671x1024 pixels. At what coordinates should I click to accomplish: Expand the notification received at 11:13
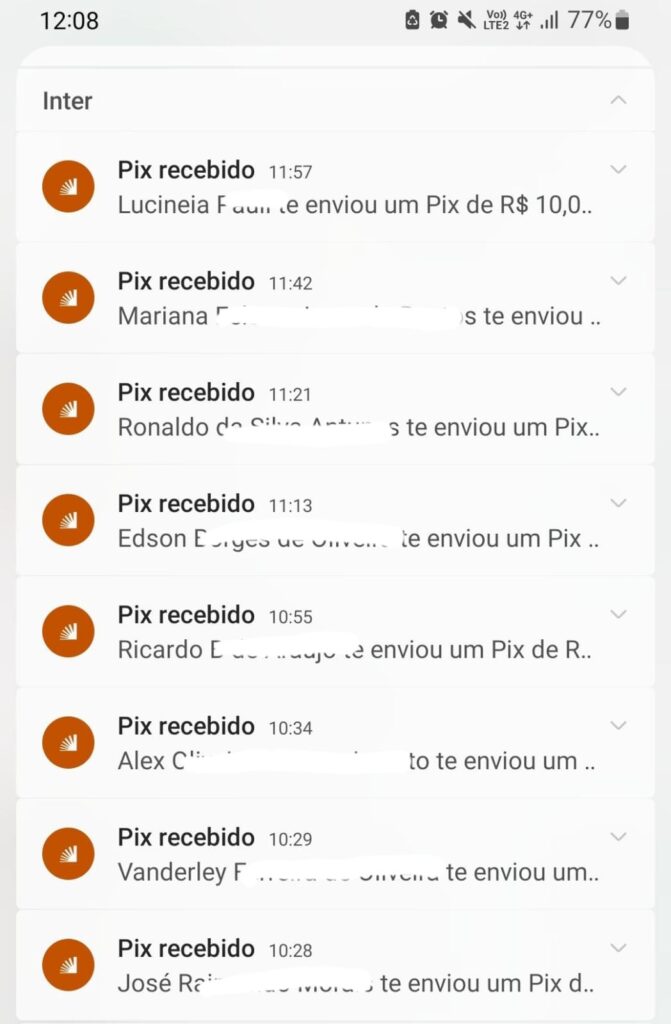618,503
